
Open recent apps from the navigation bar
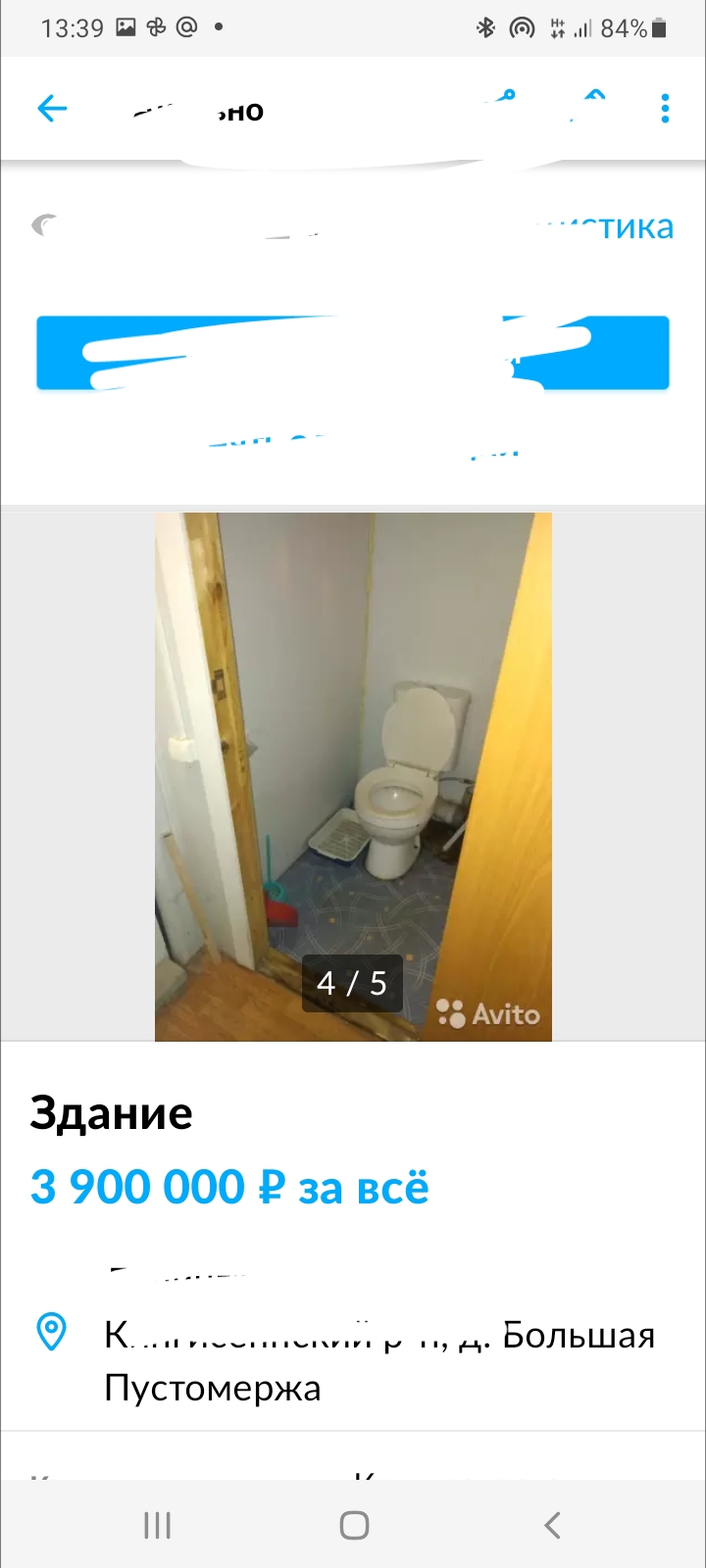(x=157, y=1525)
